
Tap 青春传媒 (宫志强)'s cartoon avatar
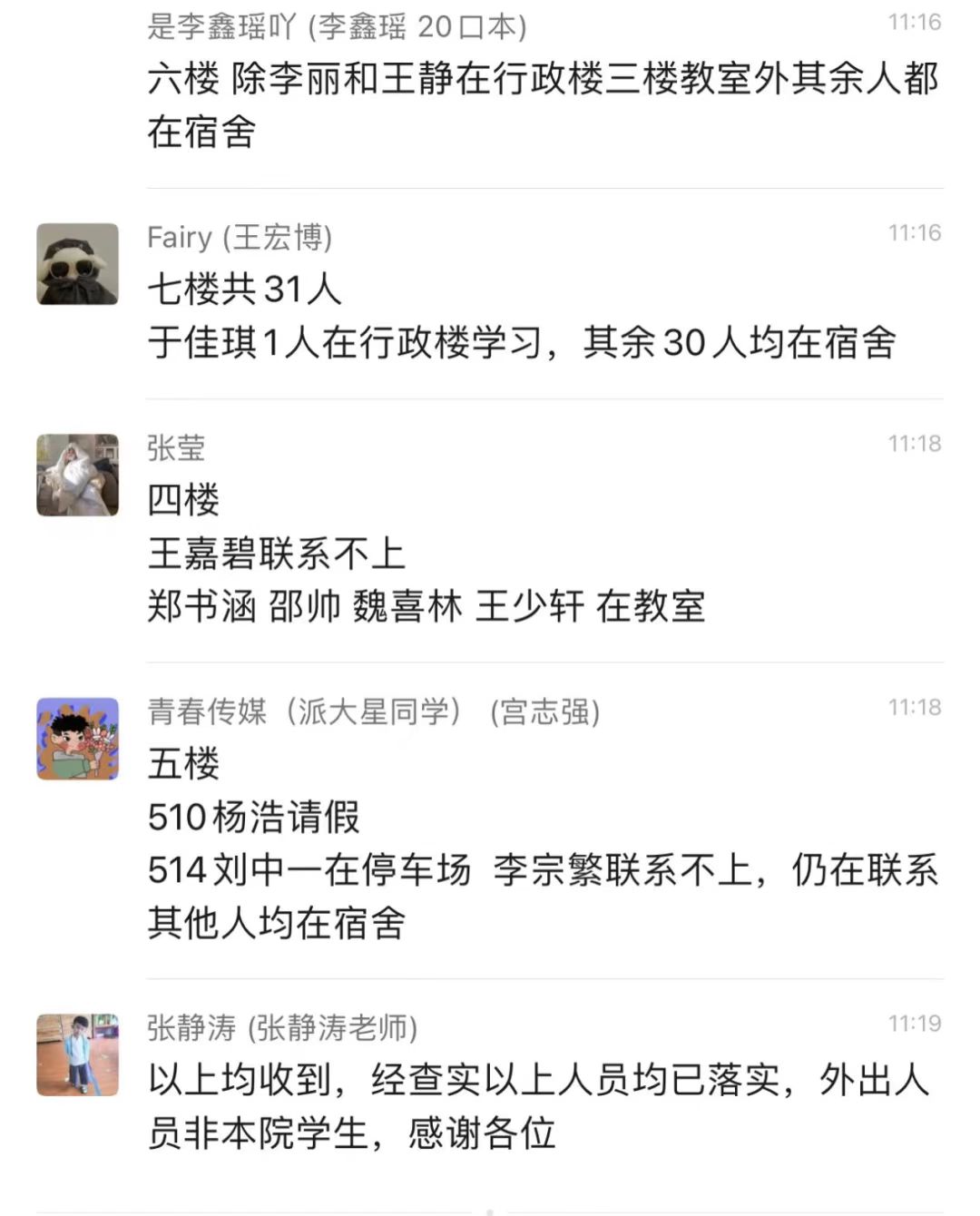77,739
